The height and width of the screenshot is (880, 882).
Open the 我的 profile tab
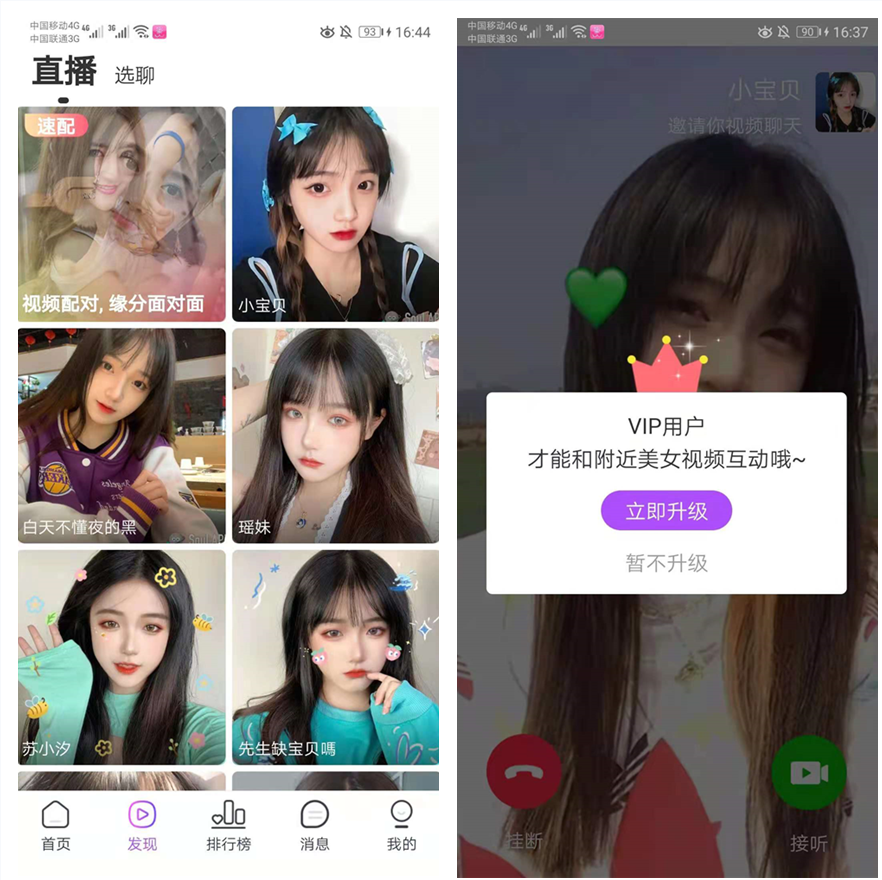point(401,825)
